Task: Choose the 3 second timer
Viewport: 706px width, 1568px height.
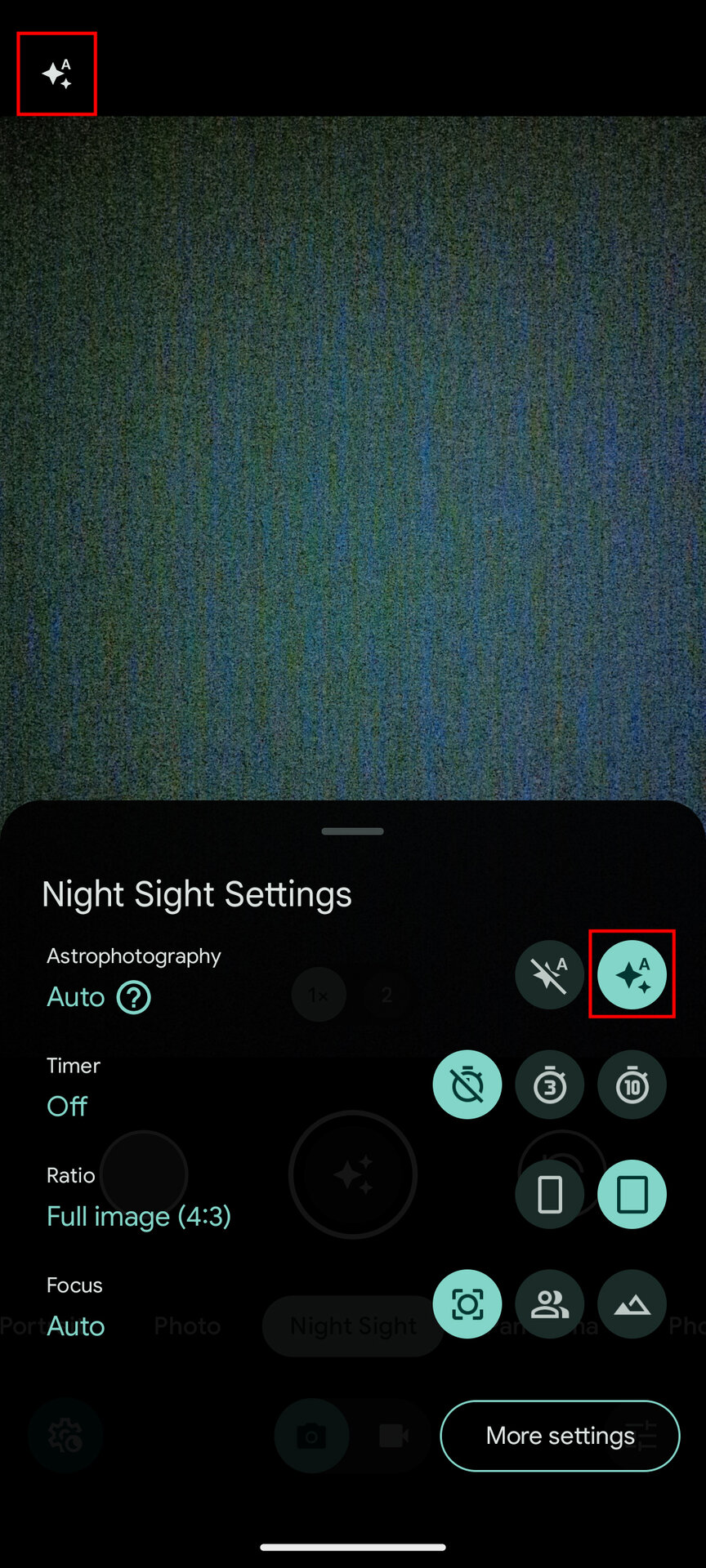Action: (549, 1085)
